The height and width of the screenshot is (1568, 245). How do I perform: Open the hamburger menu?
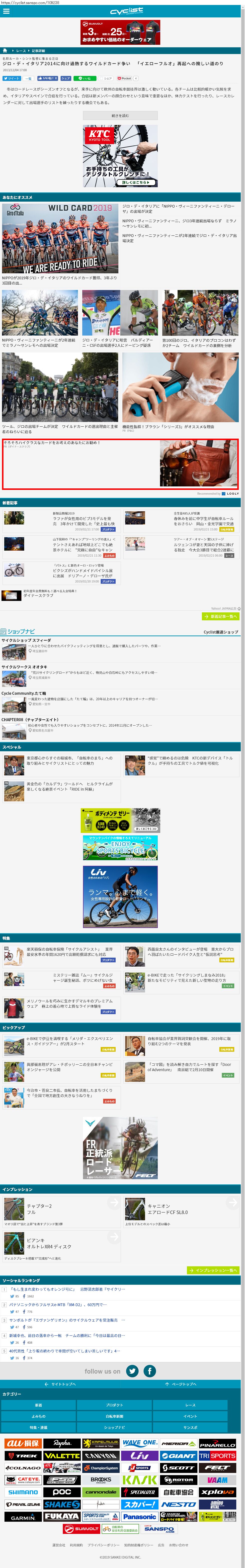6,11
